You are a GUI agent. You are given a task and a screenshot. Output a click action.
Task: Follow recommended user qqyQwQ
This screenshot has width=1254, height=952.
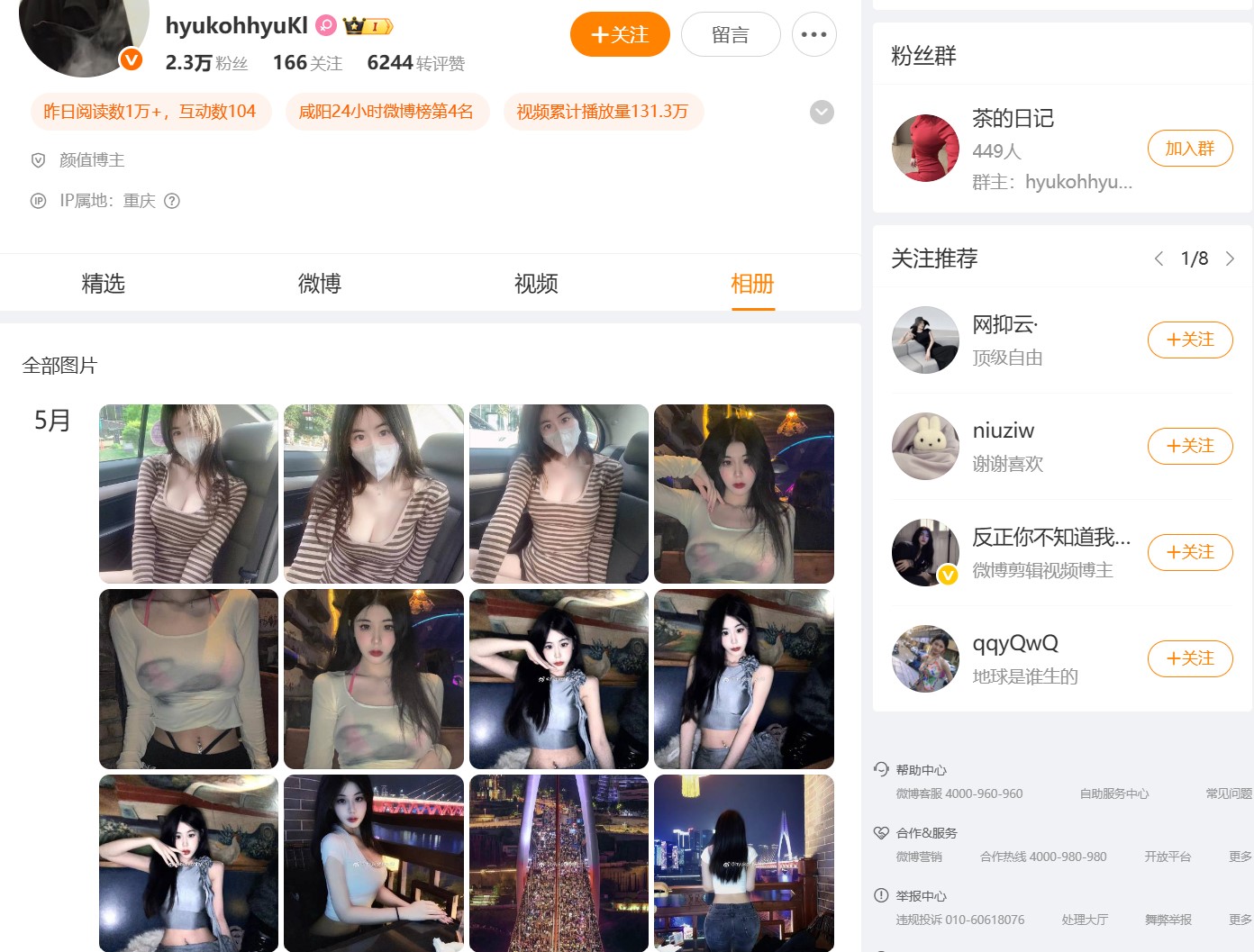(1189, 658)
